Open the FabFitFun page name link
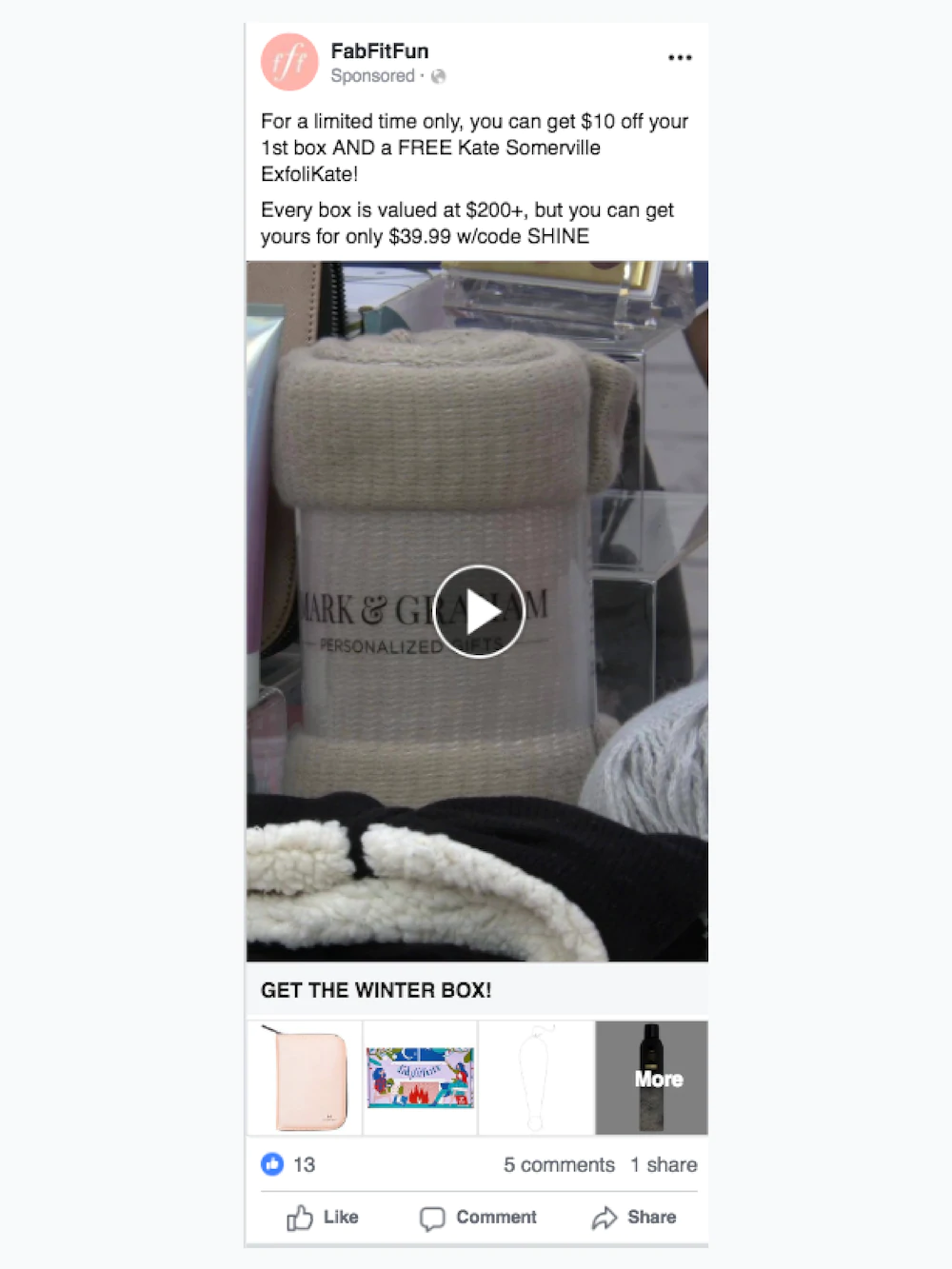Screen dimensions: 952x1269 point(379,51)
